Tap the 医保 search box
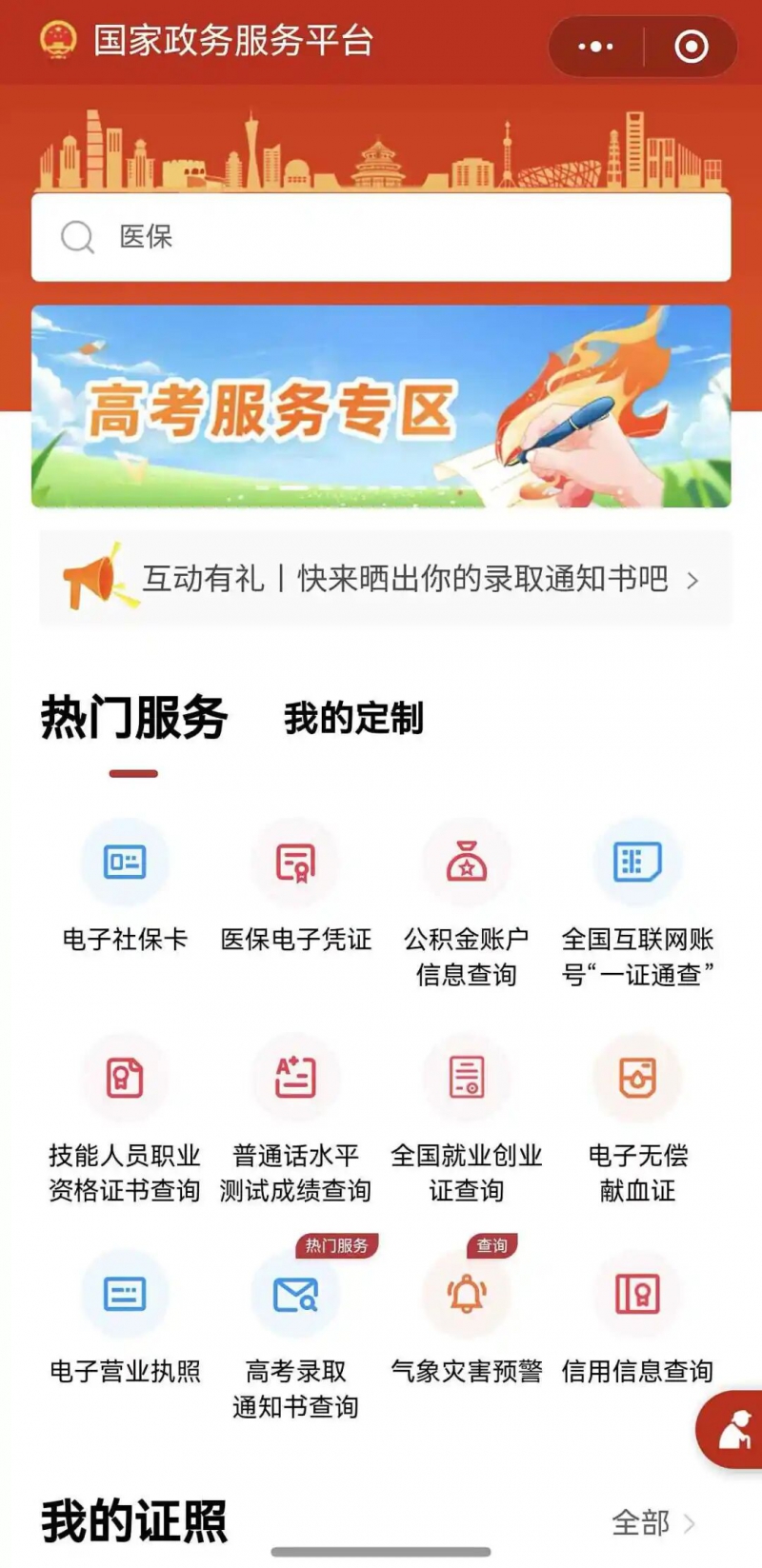The height and width of the screenshot is (1568, 762). pyautogui.click(x=381, y=237)
